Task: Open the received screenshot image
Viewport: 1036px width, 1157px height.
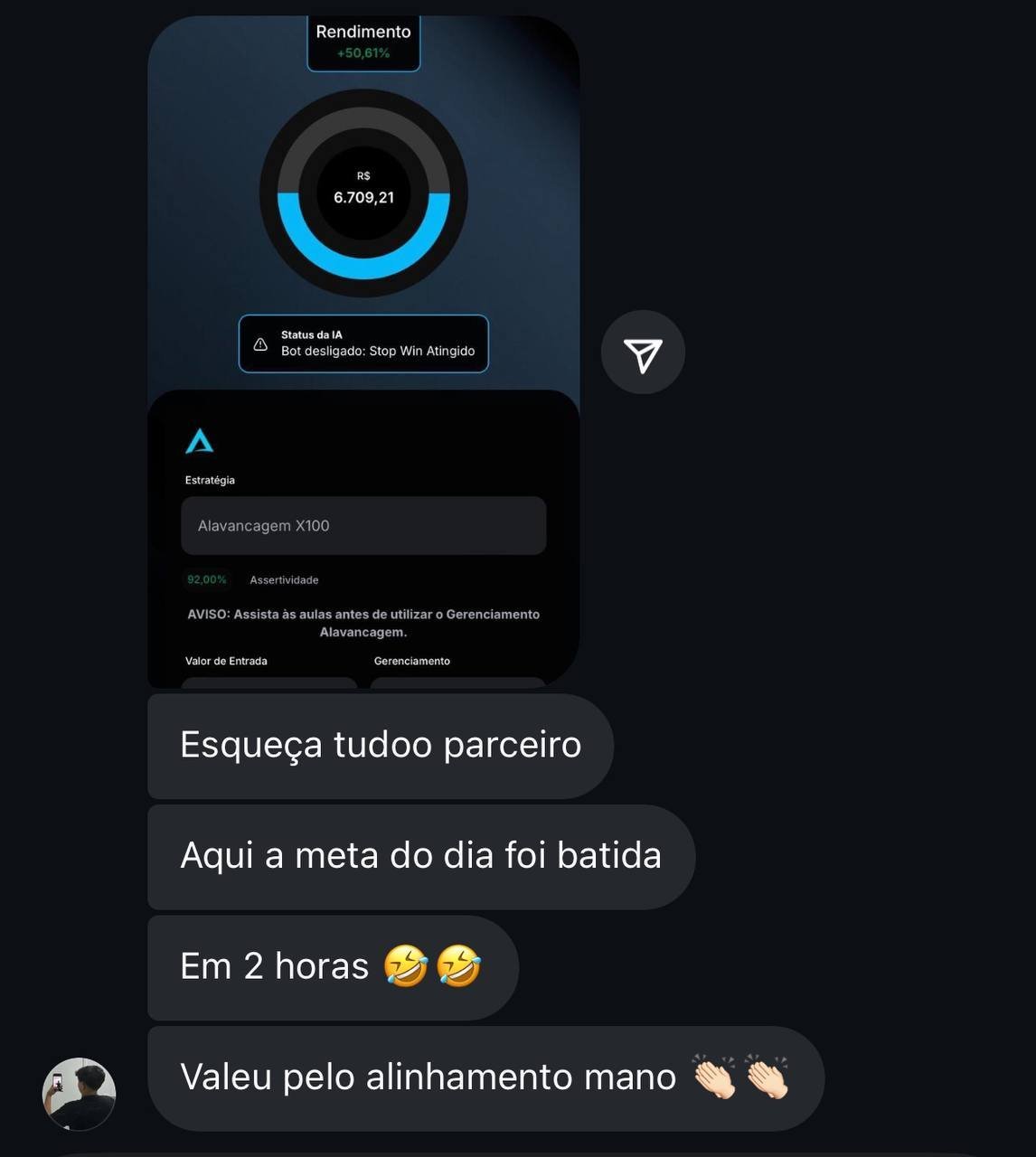Action: 363,353
